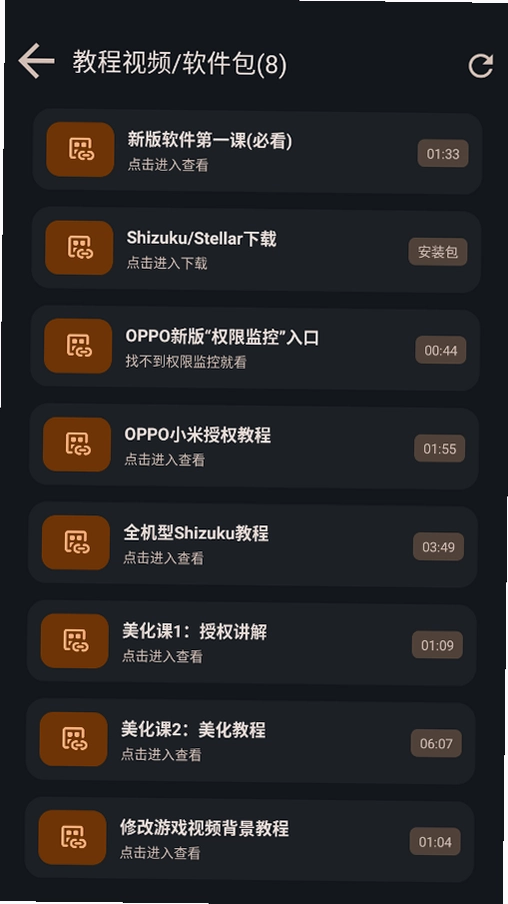
Task: Open 新版软件第一课(必看) tutorial
Action: 257,152
